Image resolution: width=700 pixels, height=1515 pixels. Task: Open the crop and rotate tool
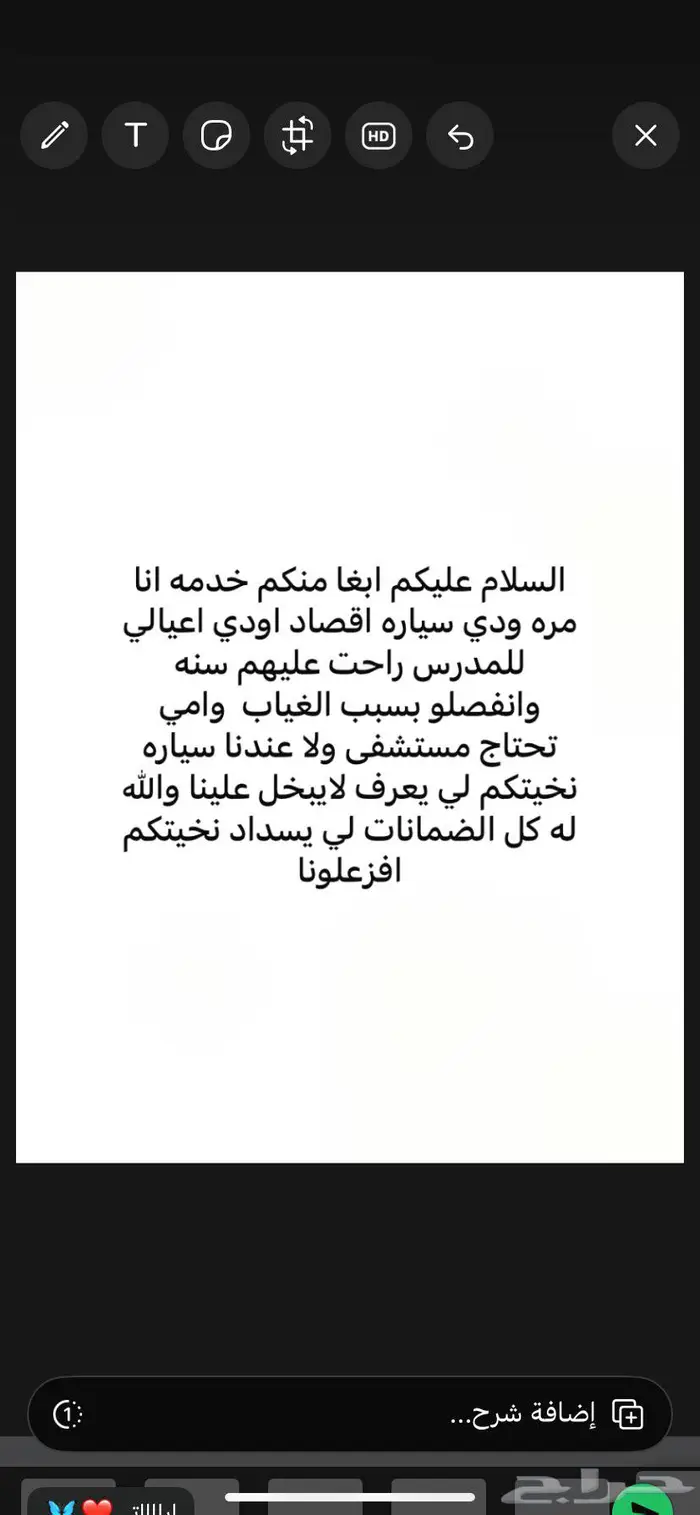(x=297, y=135)
